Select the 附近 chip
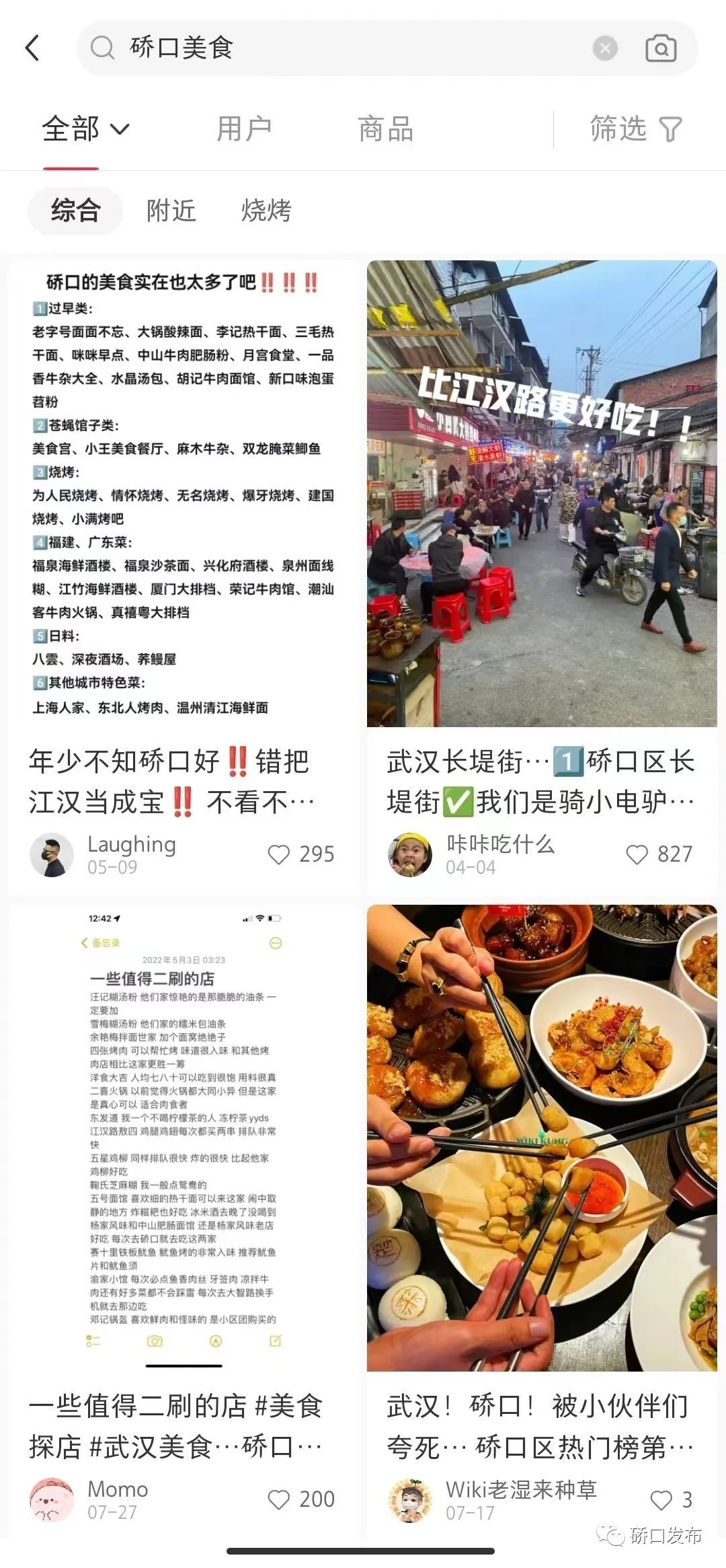The width and height of the screenshot is (726, 1568). (171, 211)
